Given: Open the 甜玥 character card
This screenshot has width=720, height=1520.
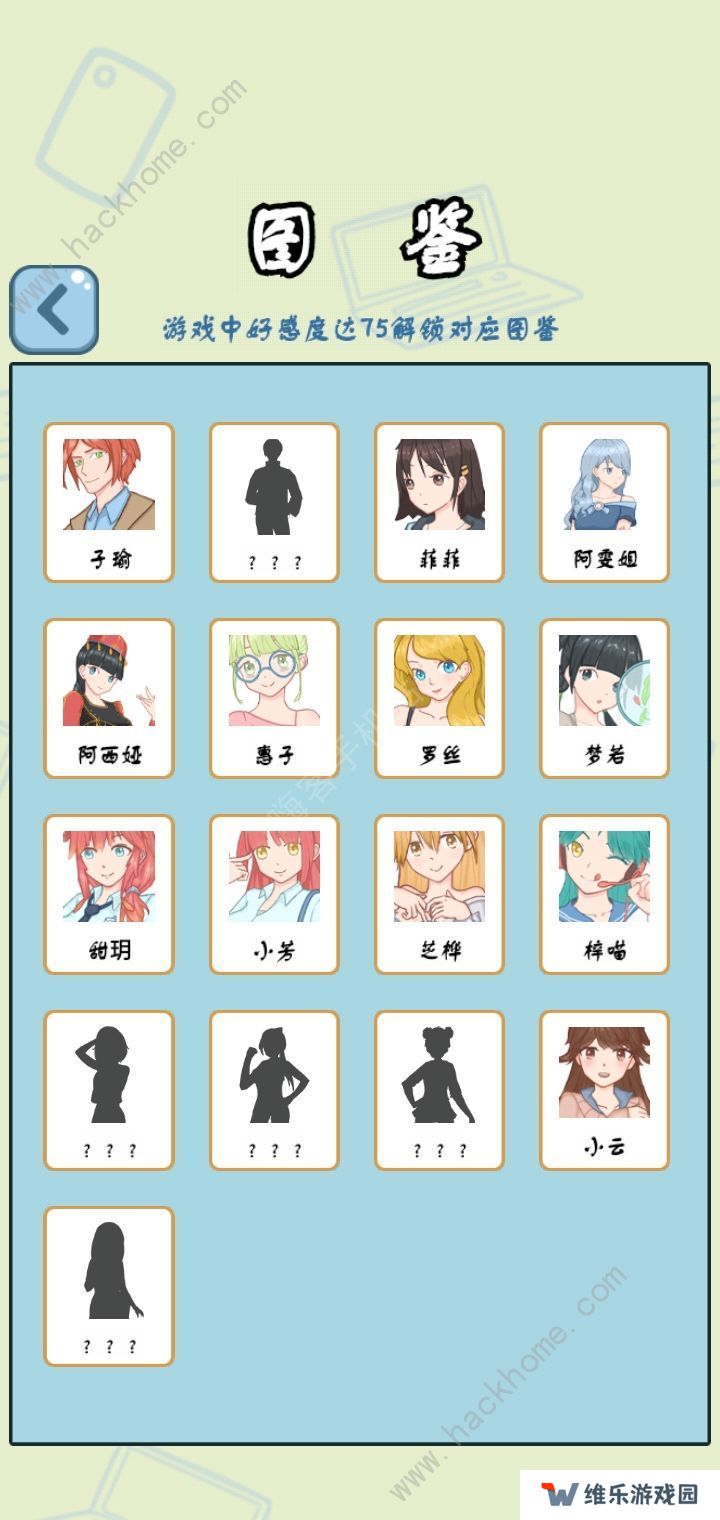Looking at the screenshot, I should point(109,894).
